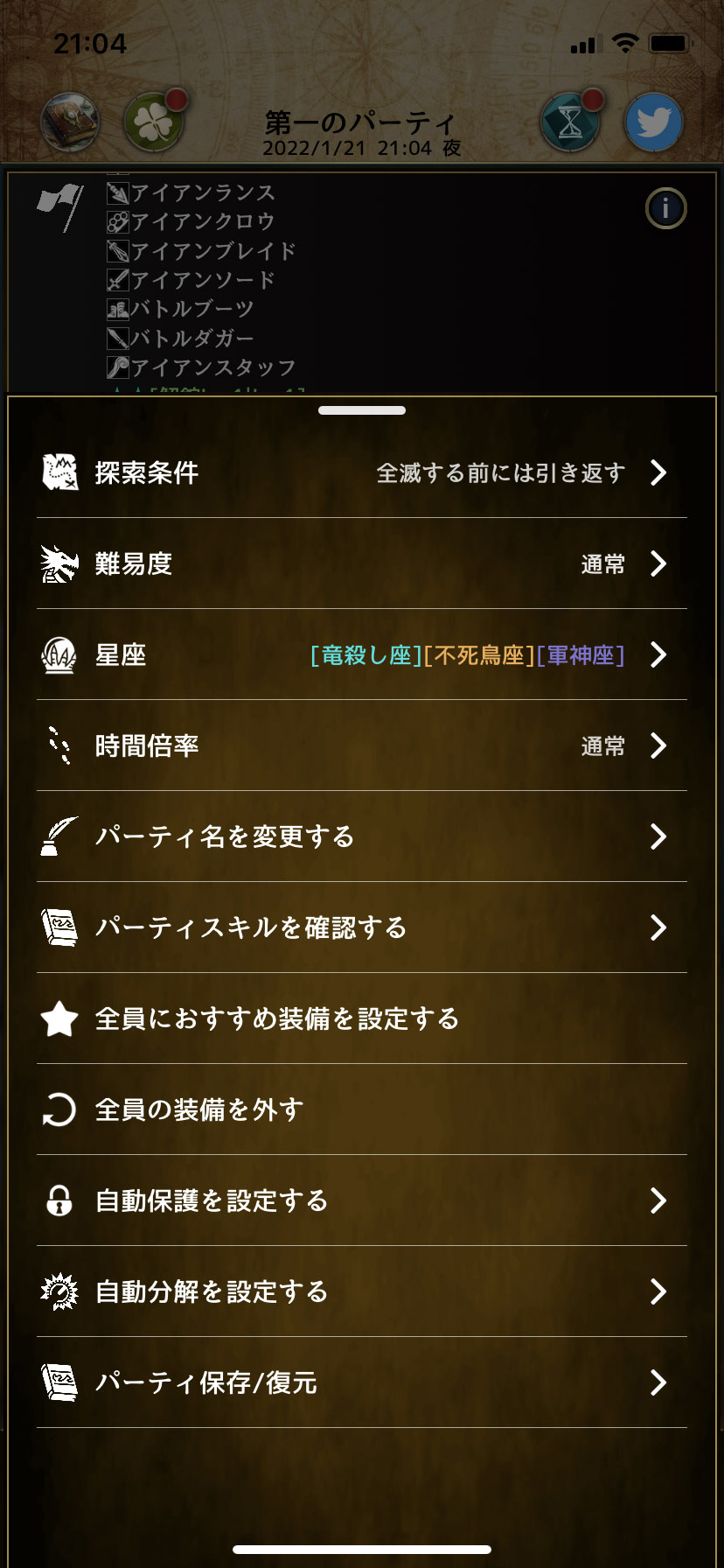Open the hourglass icon in the header
The image size is (724, 1568).
(571, 122)
